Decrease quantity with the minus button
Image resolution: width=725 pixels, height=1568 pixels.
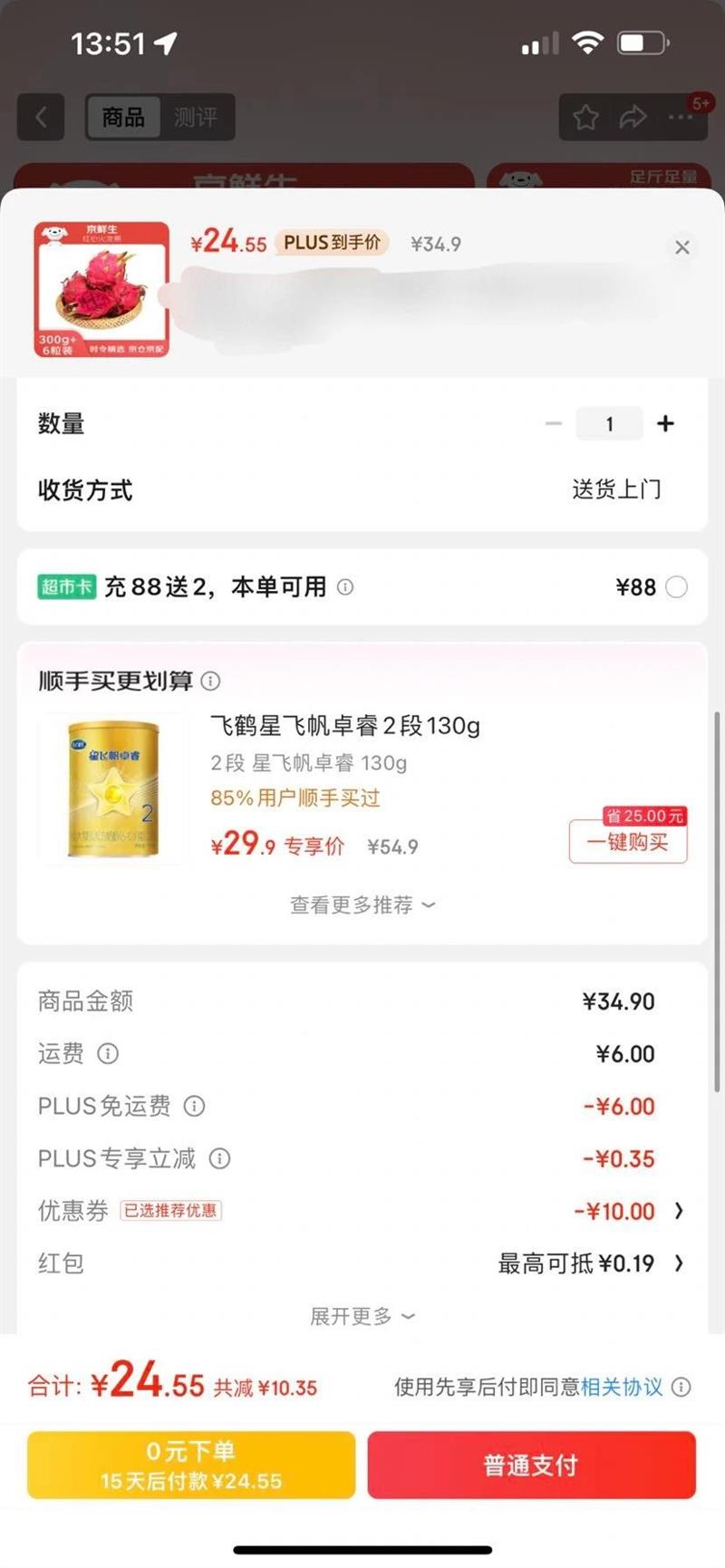[554, 423]
